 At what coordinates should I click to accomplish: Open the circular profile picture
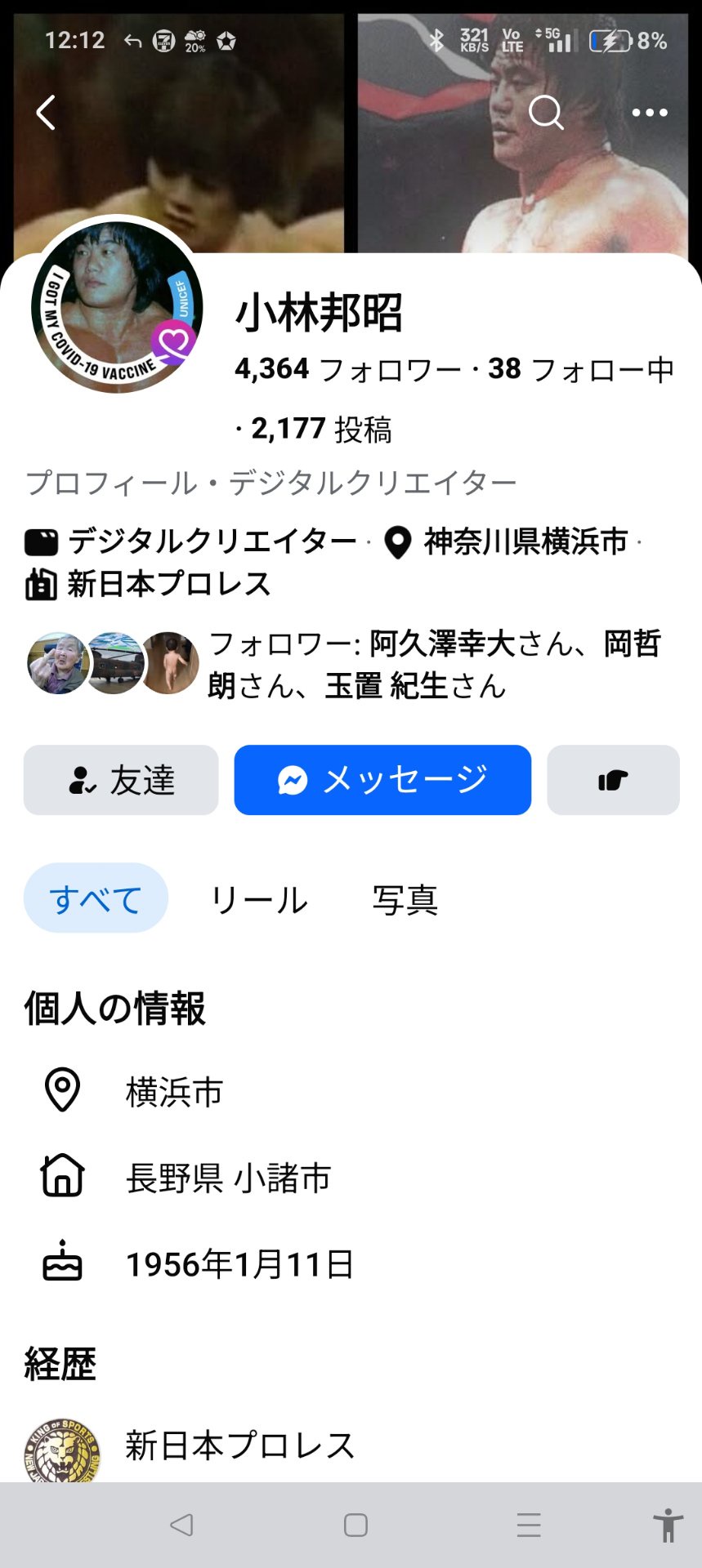(117, 308)
